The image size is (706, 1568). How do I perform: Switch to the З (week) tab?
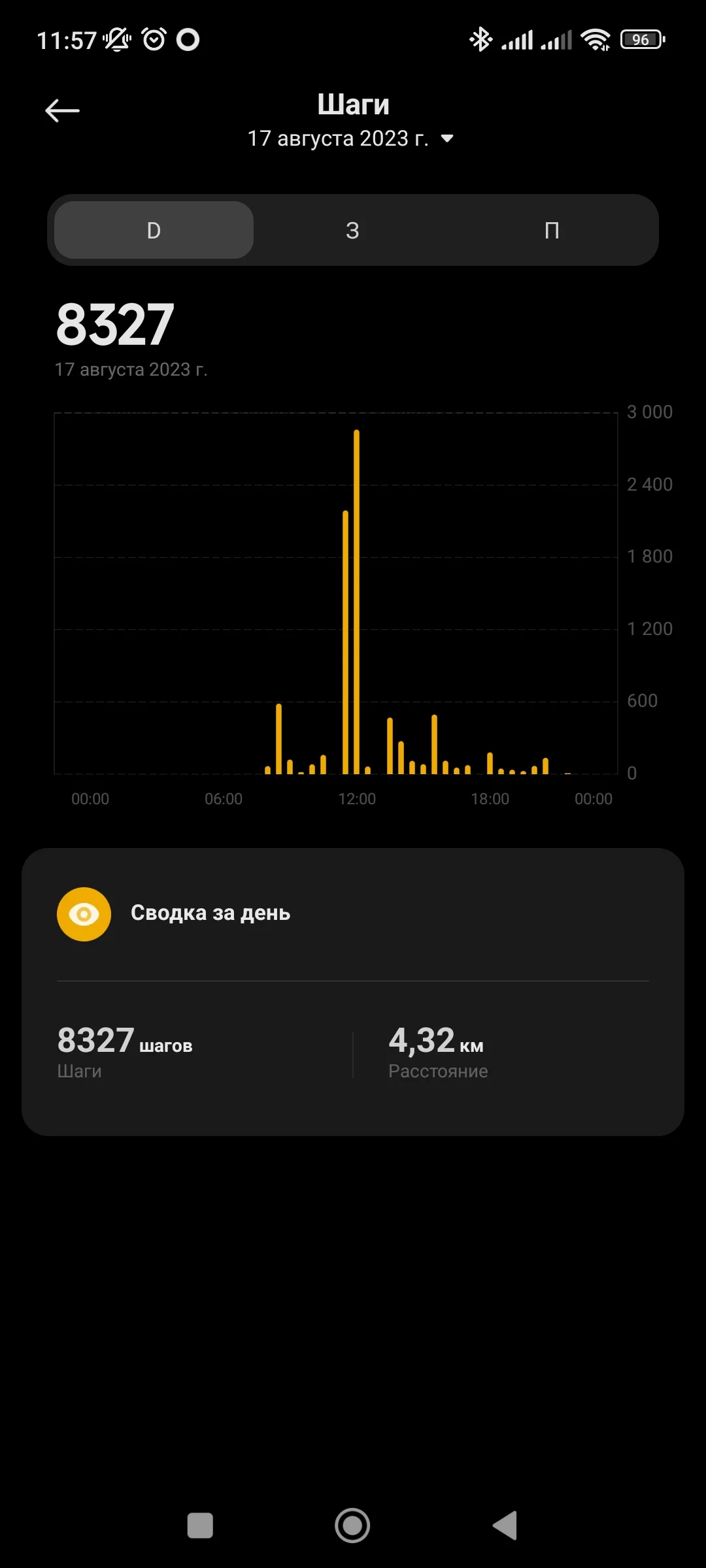click(x=352, y=230)
